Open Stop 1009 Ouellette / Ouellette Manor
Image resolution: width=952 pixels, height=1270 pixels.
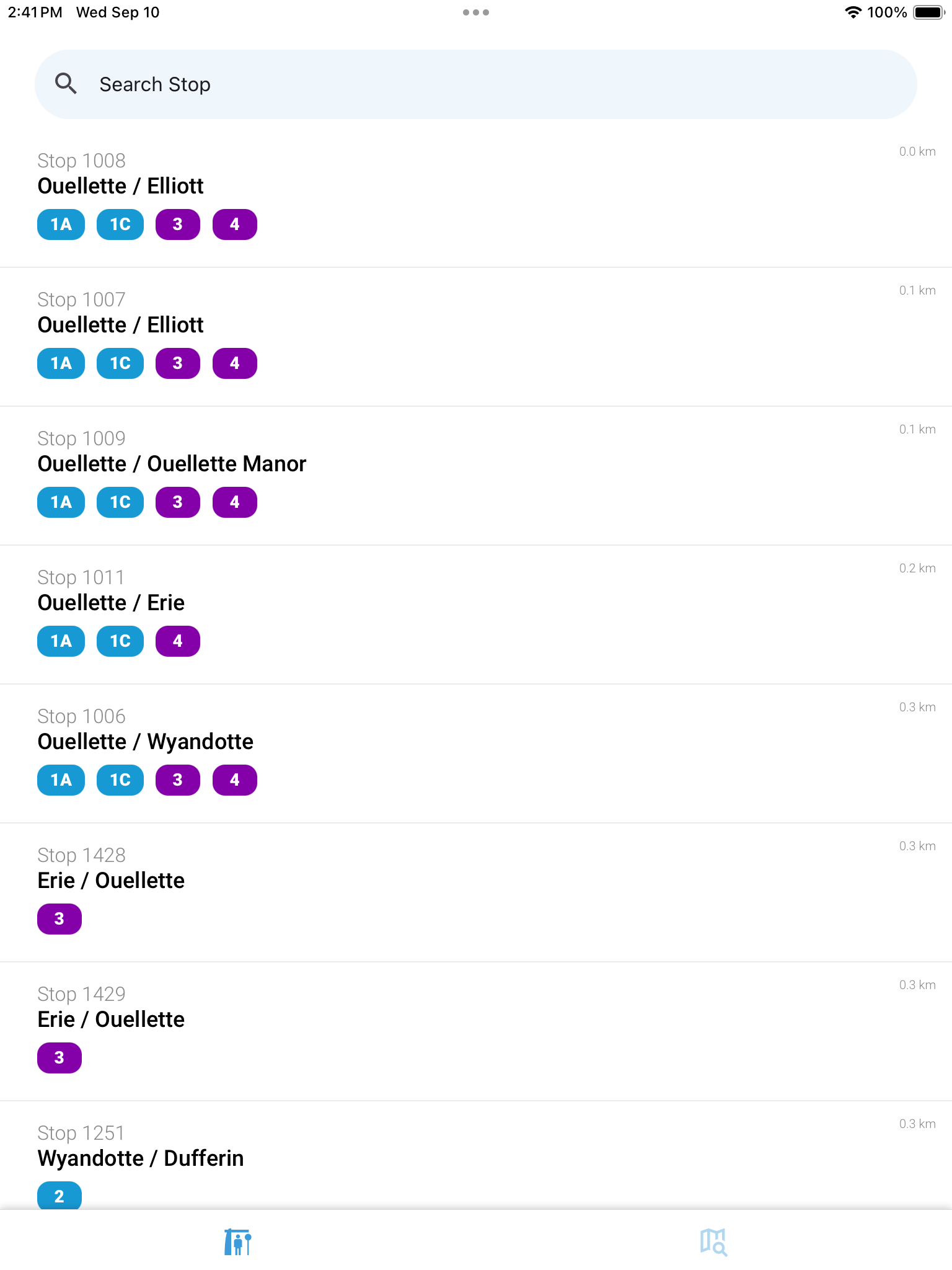coord(248,463)
